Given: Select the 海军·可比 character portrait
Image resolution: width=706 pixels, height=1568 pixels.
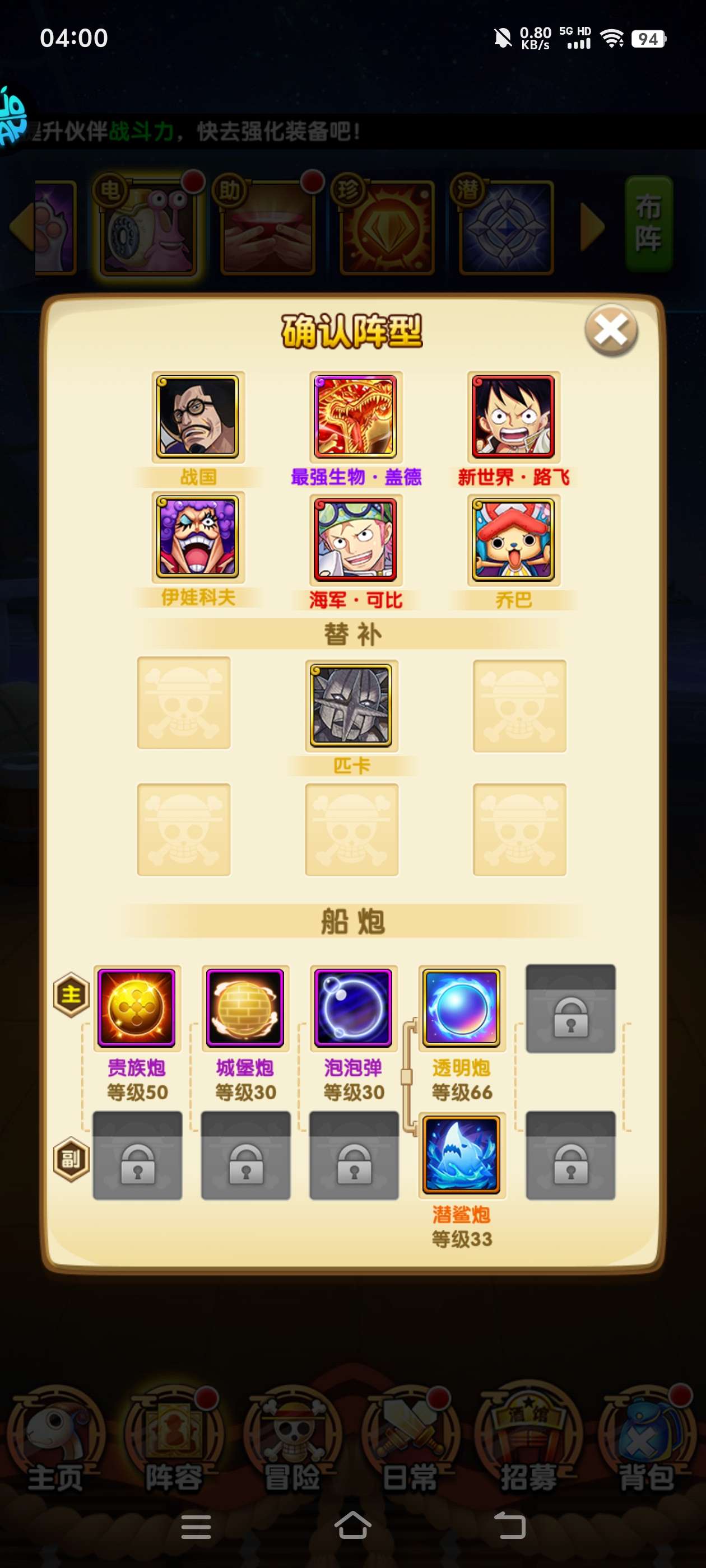Looking at the screenshot, I should (x=355, y=540).
